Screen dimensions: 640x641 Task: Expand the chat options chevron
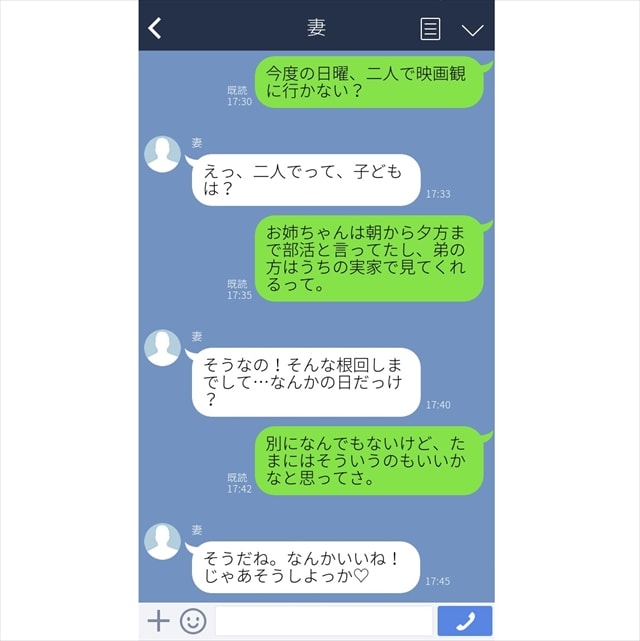[x=472, y=30]
